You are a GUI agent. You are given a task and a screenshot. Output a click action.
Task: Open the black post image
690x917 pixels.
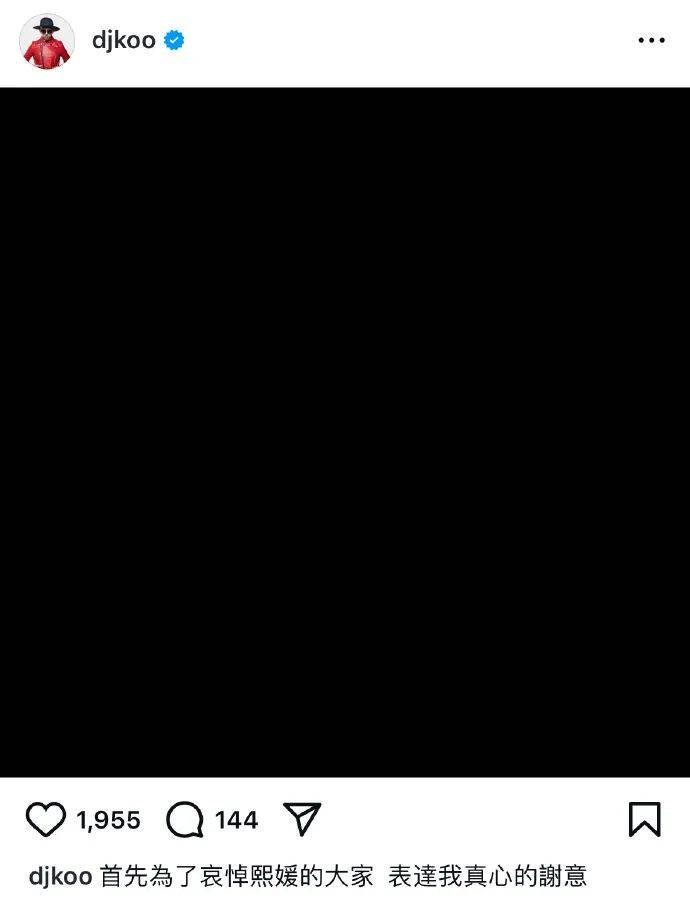(345, 432)
